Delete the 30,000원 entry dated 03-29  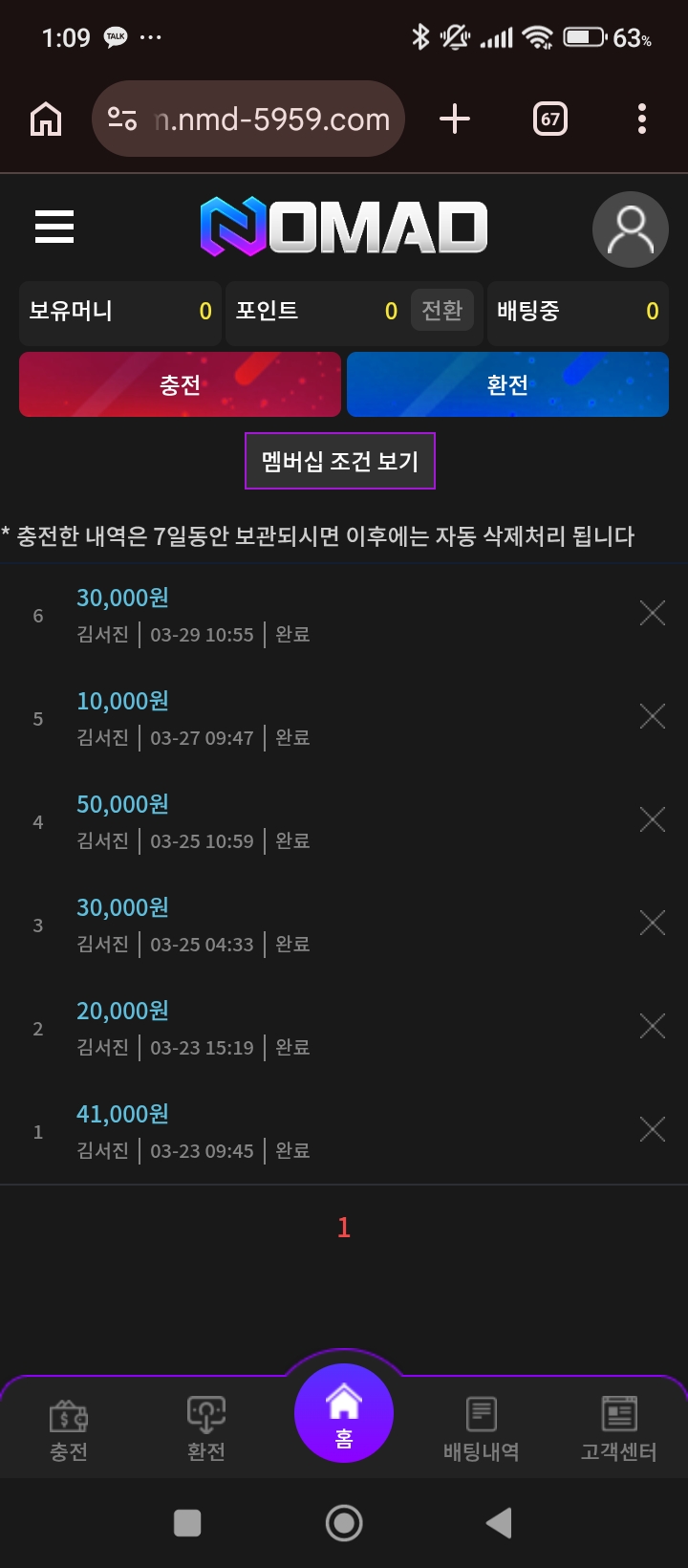click(x=652, y=613)
